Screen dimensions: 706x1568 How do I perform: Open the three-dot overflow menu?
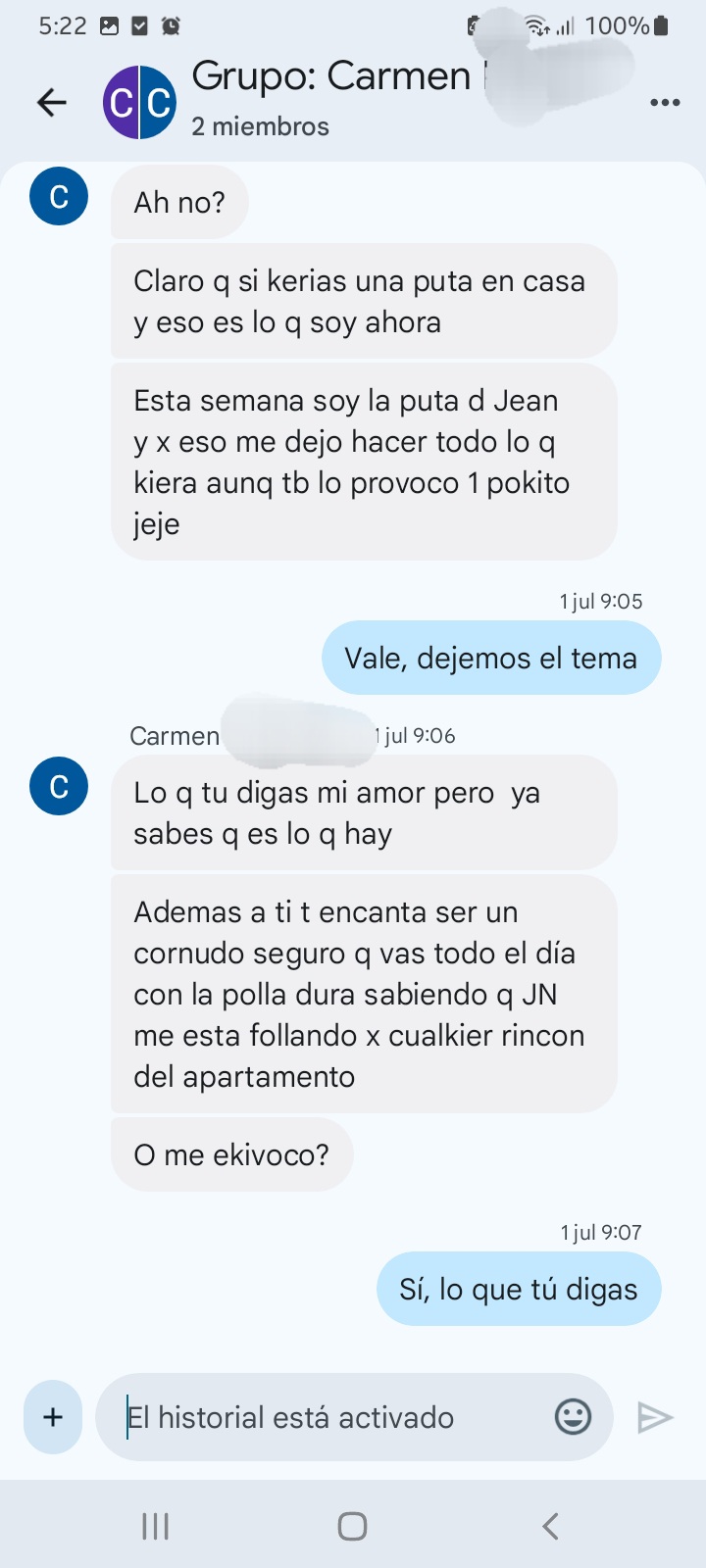click(x=665, y=102)
